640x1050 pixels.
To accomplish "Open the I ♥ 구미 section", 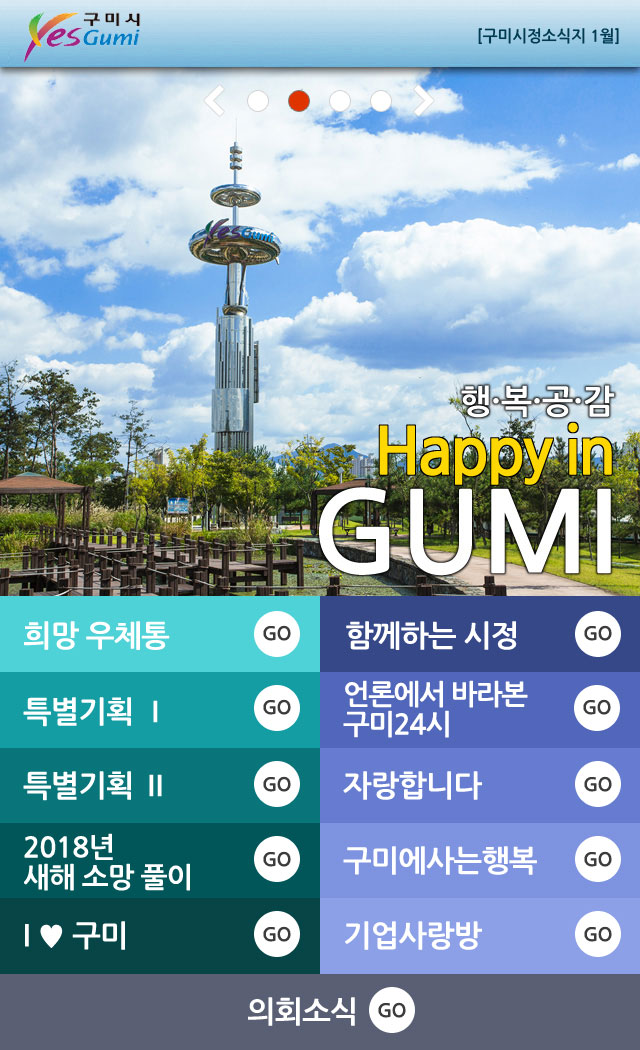I will pos(277,935).
